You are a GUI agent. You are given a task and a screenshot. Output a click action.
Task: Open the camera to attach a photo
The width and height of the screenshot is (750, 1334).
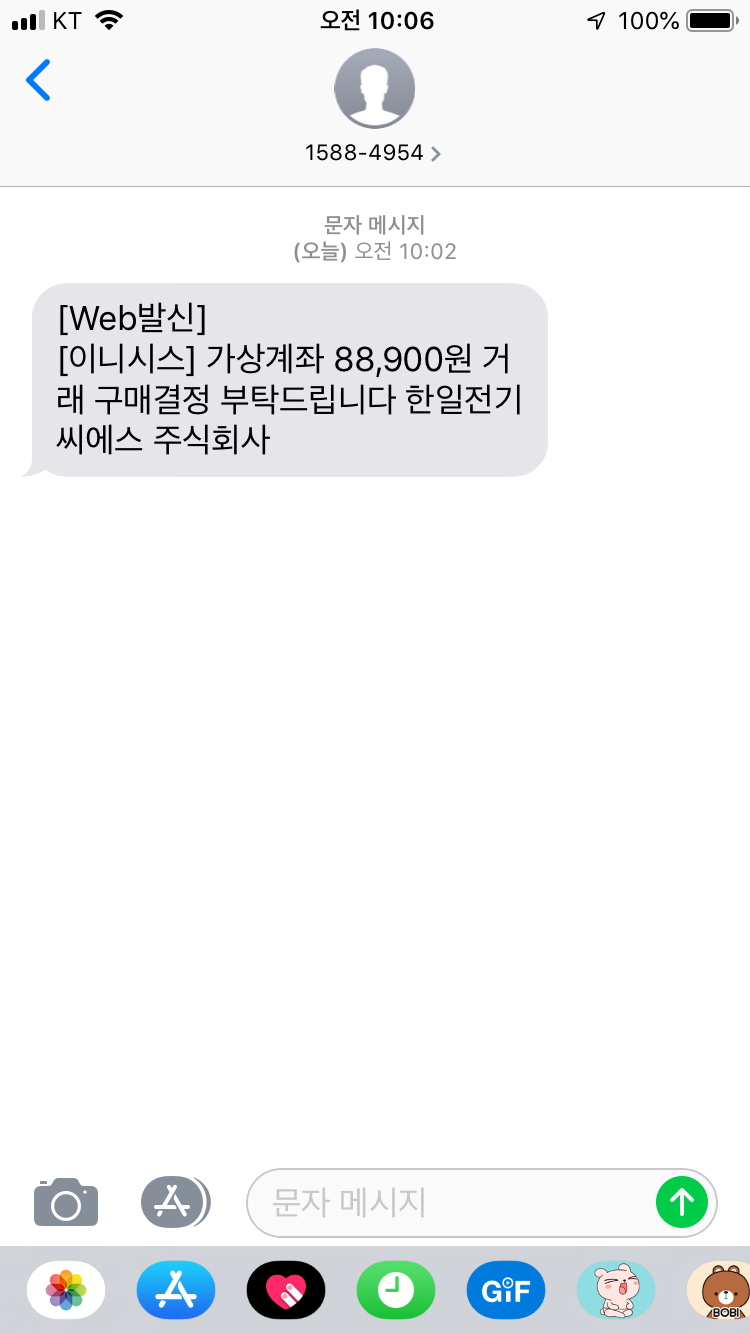coord(66,1202)
